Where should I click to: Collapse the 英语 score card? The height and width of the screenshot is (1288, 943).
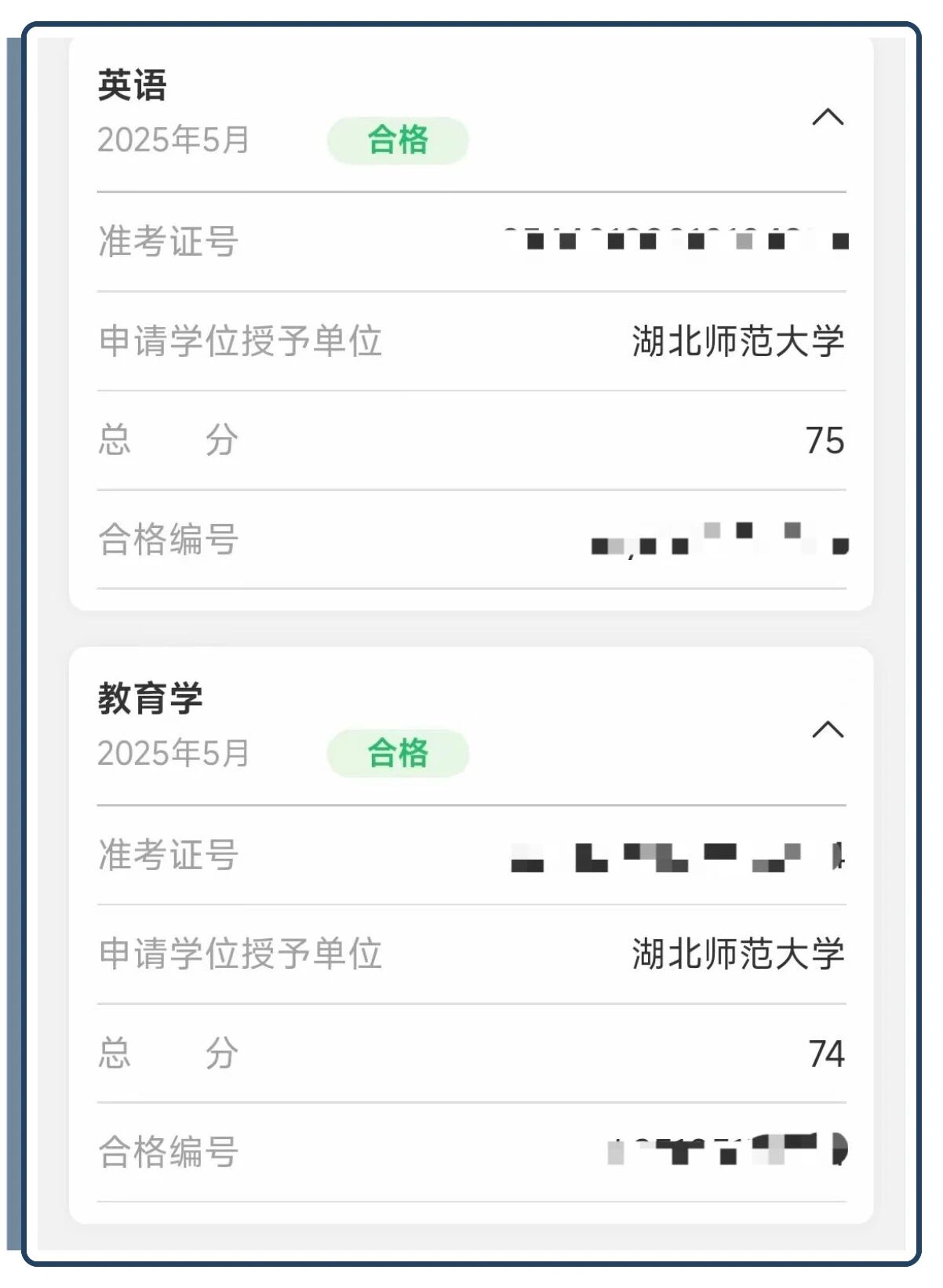tap(827, 118)
